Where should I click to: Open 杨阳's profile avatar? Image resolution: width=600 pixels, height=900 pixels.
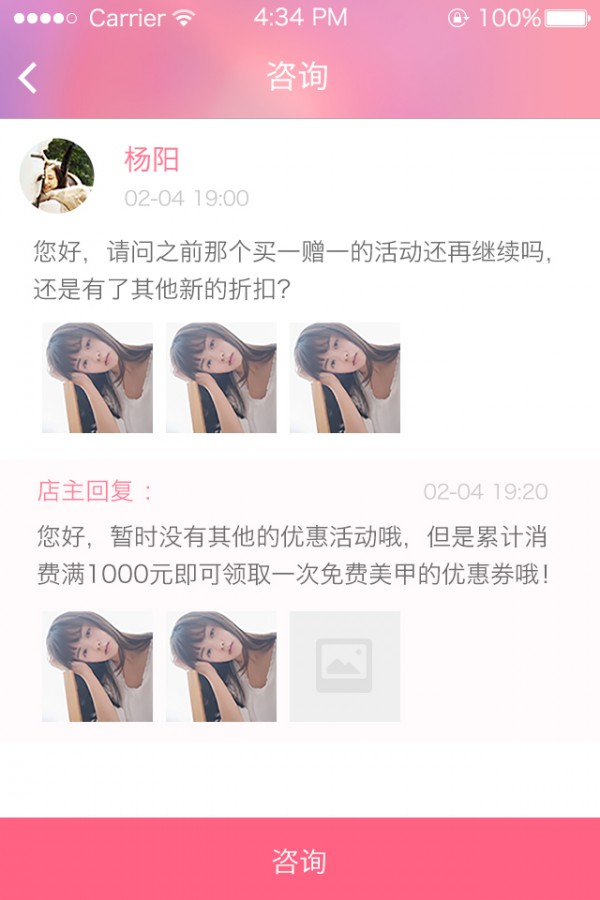57,176
